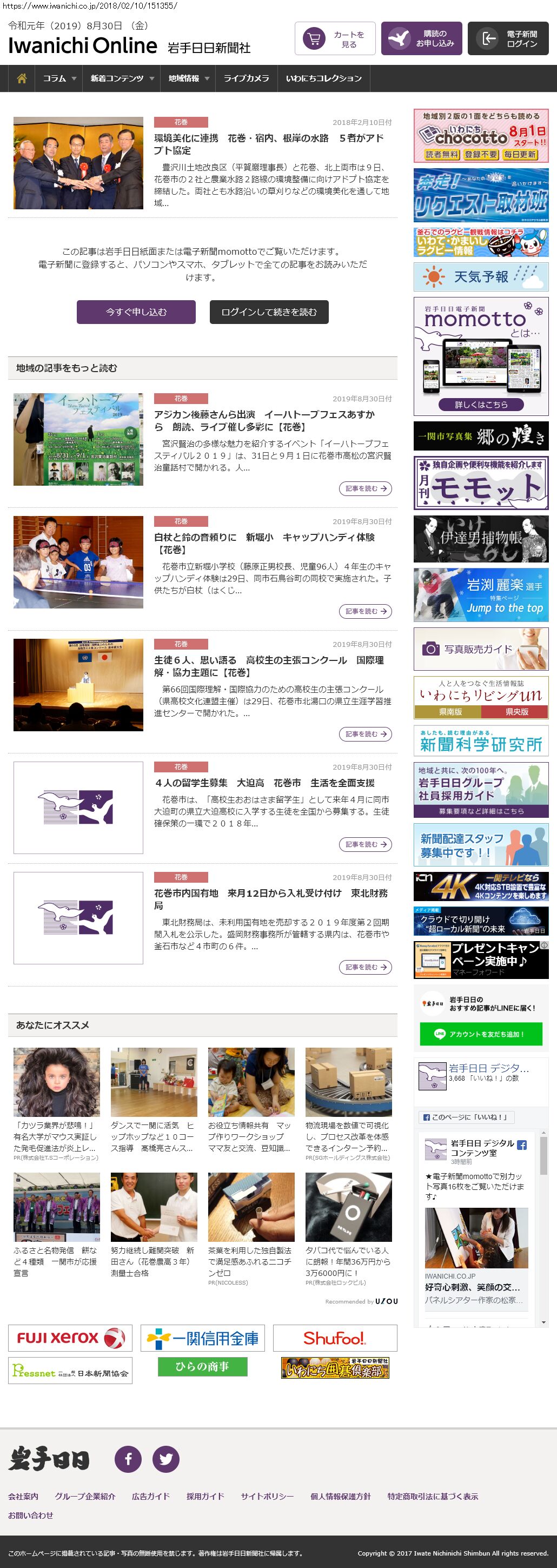Open 写真販売ガイド banner

(x=480, y=649)
